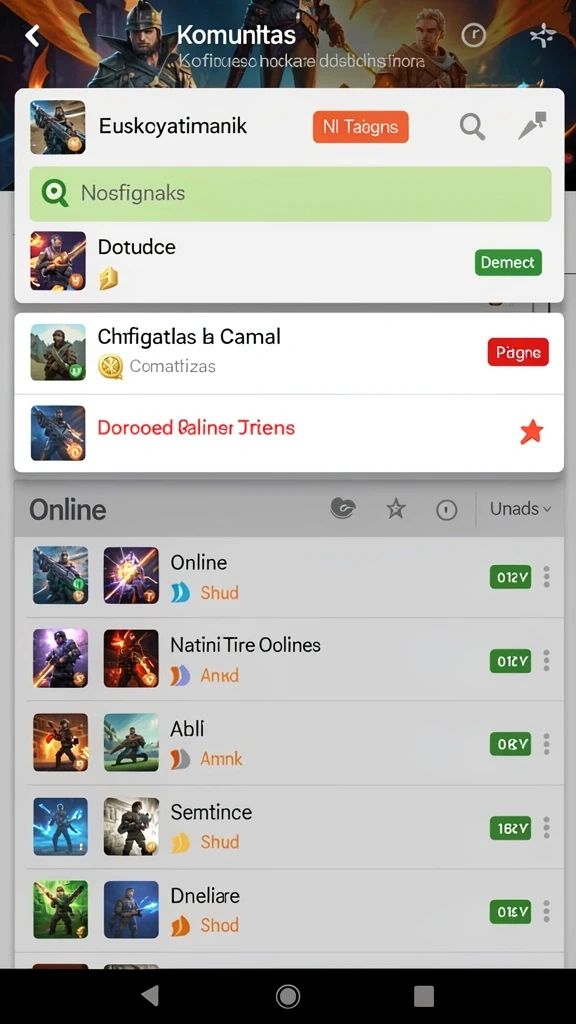The height and width of the screenshot is (1024, 576).
Task: Tap the star outline icon beside Online
Action: click(x=396, y=509)
